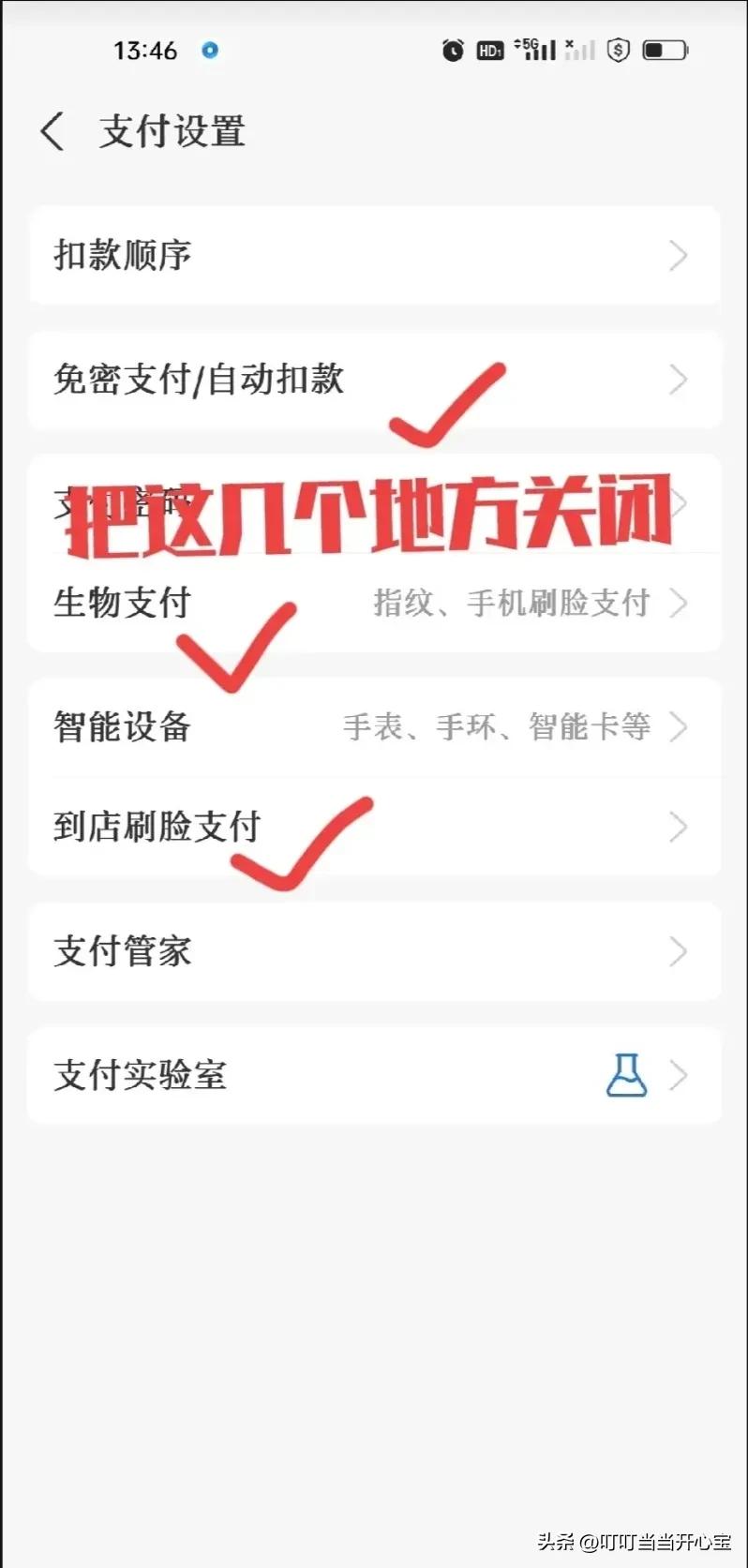The height and width of the screenshot is (1568, 748).
Task: Select 支付管家 from the settings list
Action: [122, 952]
